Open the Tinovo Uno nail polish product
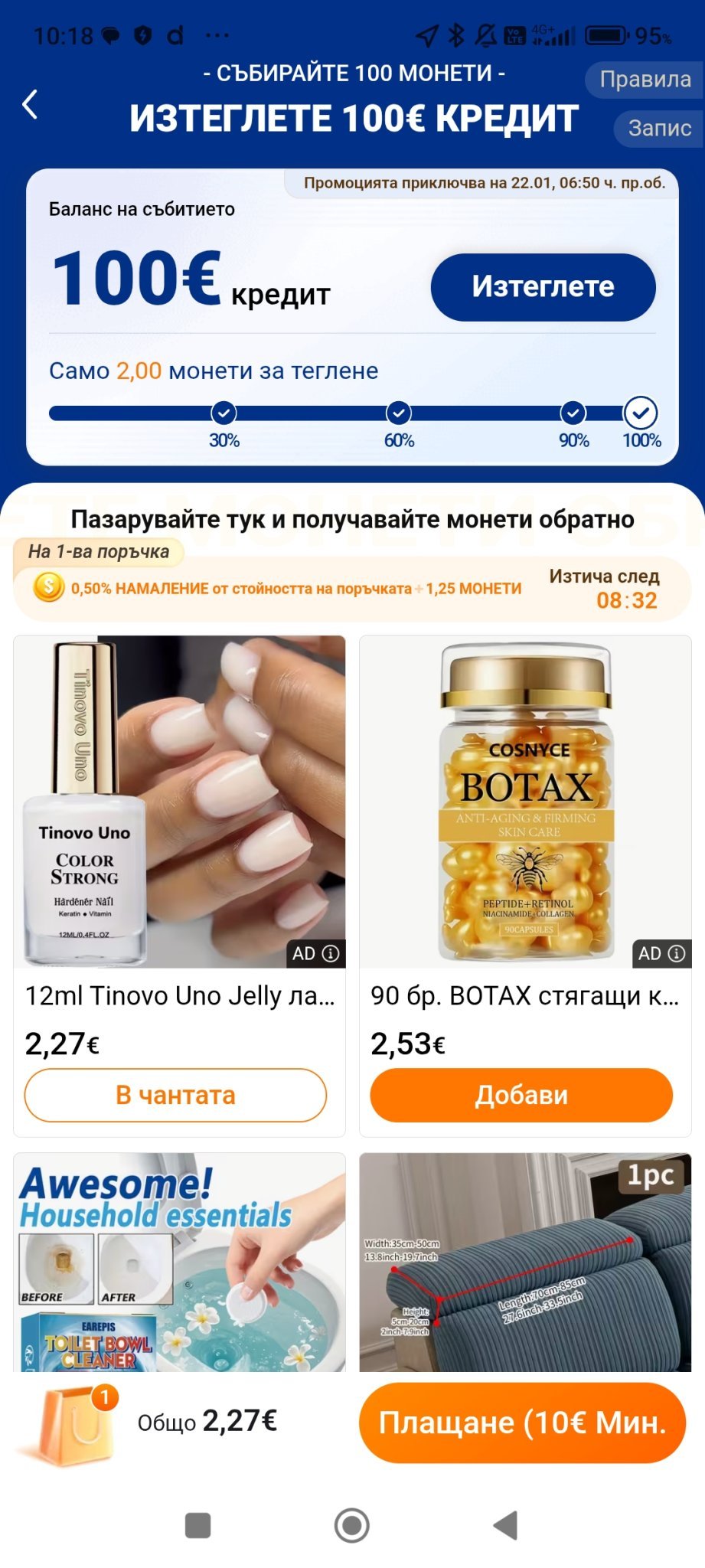The width and height of the screenshot is (705, 1568). tap(179, 801)
